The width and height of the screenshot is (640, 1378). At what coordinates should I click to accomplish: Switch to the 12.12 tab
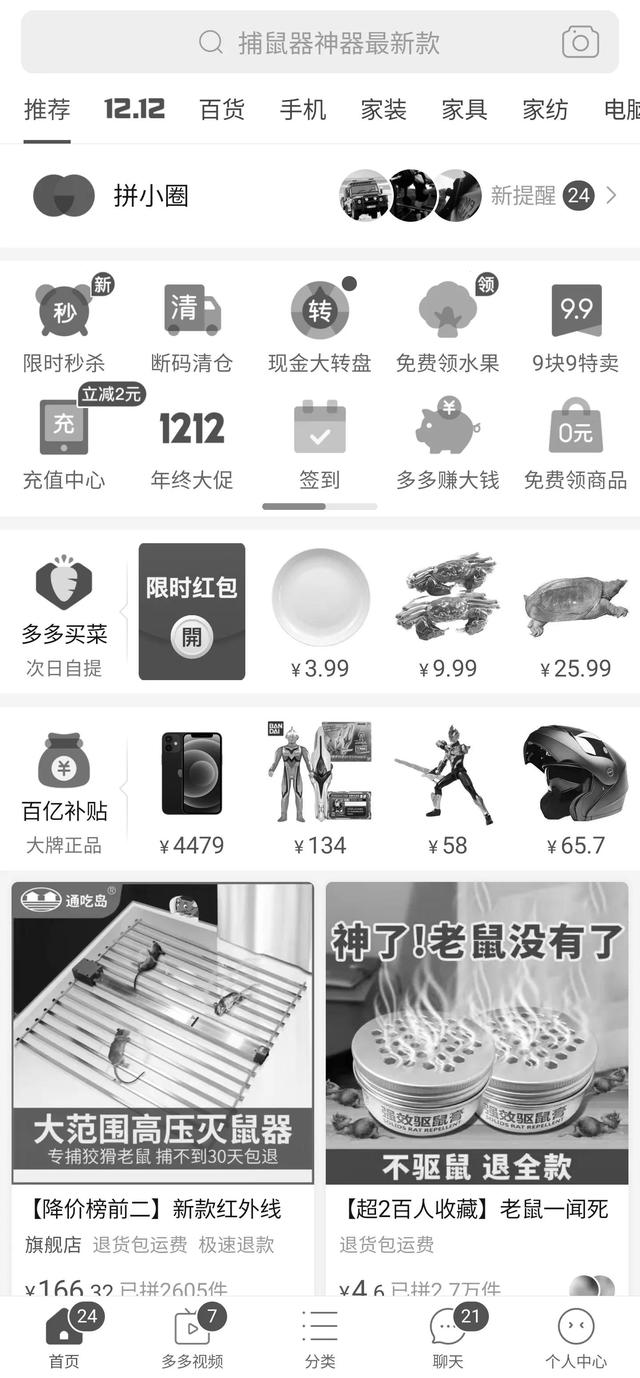click(134, 109)
